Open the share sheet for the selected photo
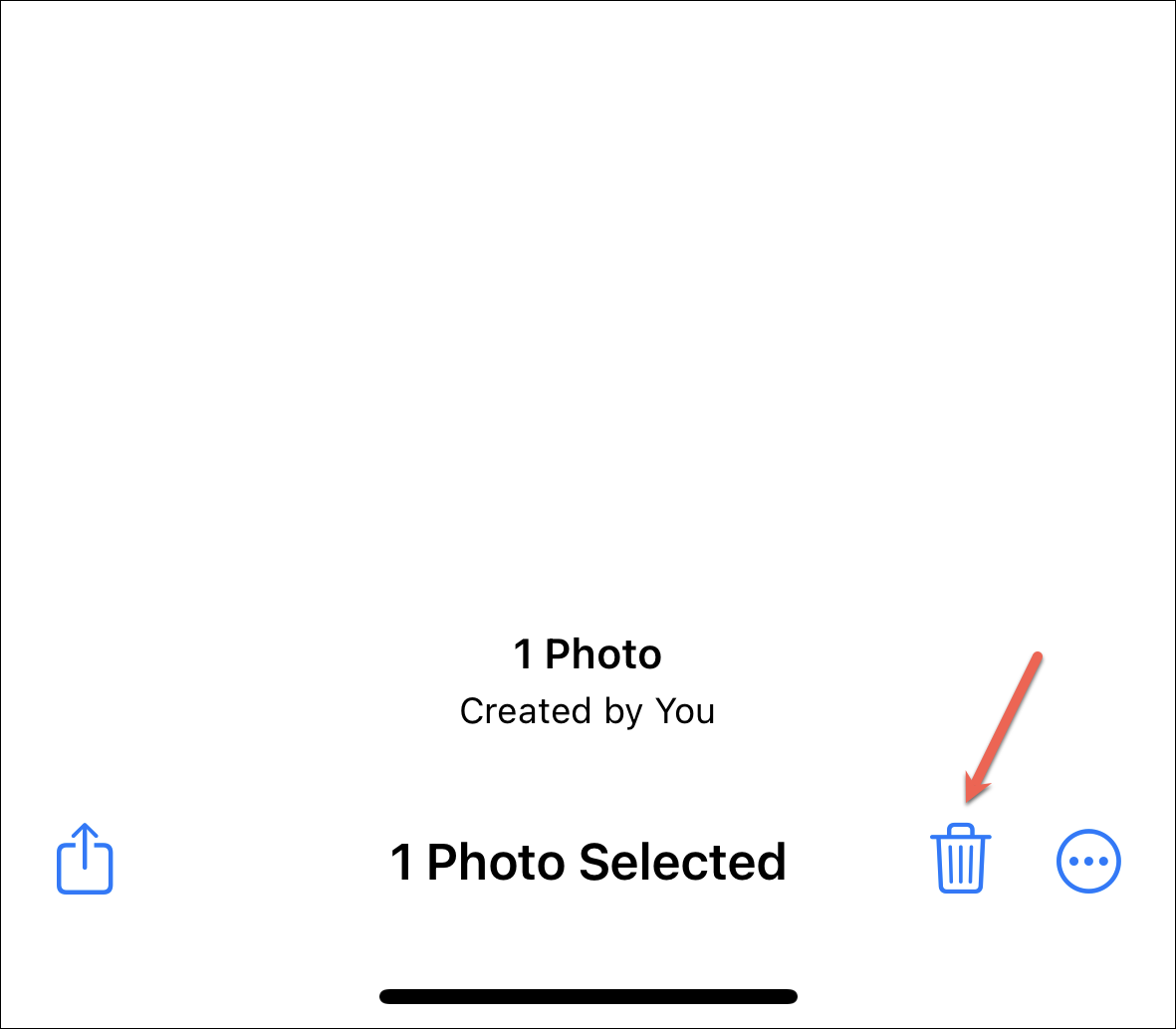Viewport: 1176px width, 1029px height. (x=85, y=860)
